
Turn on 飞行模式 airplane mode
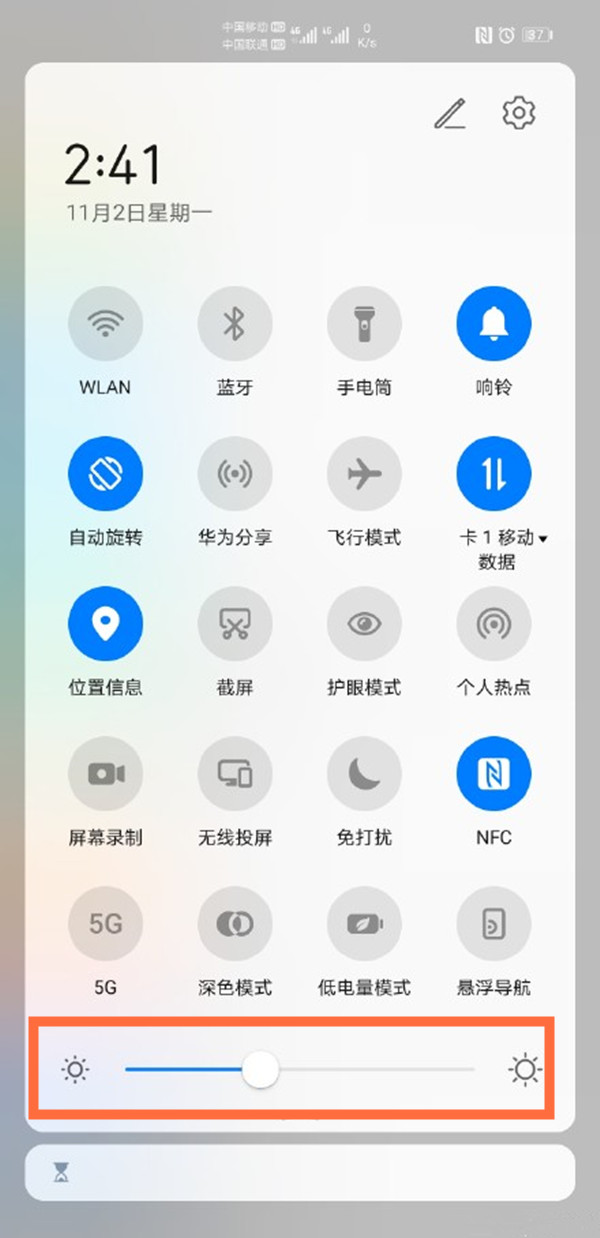(x=364, y=473)
